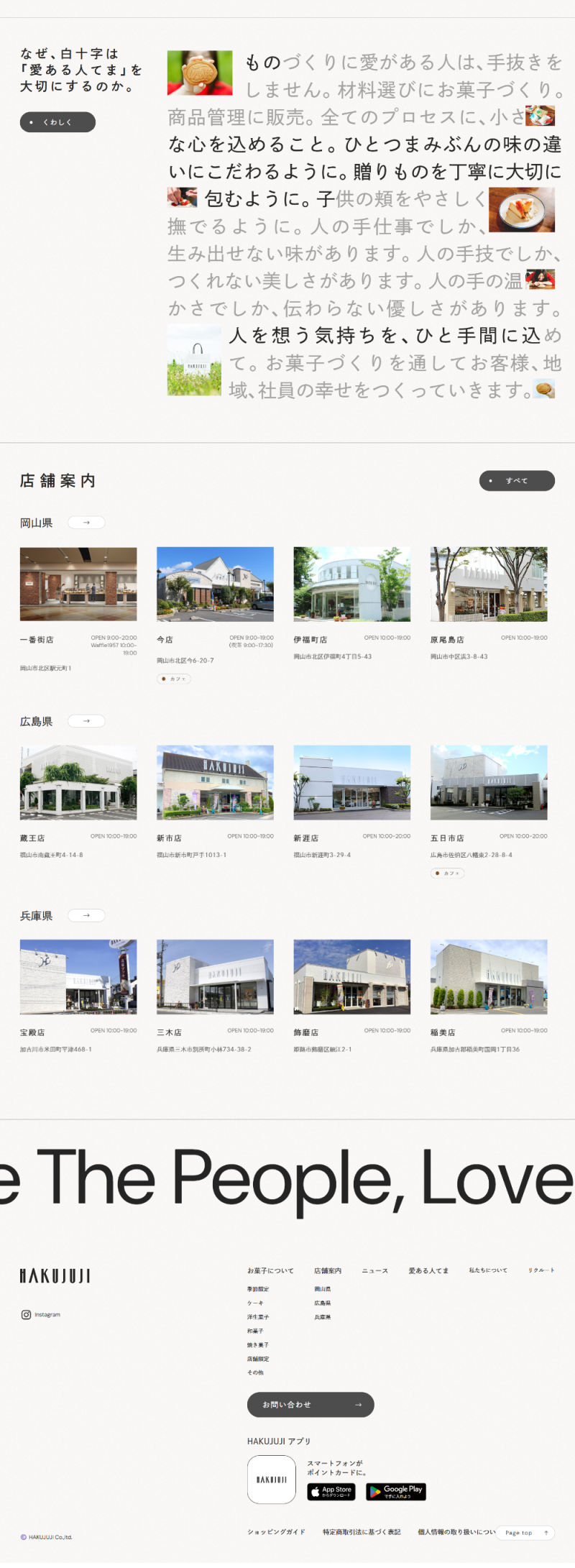Image resolution: width=575 pixels, height=1568 pixels.
Task: Tap the くわしく details button
Action: tap(57, 122)
